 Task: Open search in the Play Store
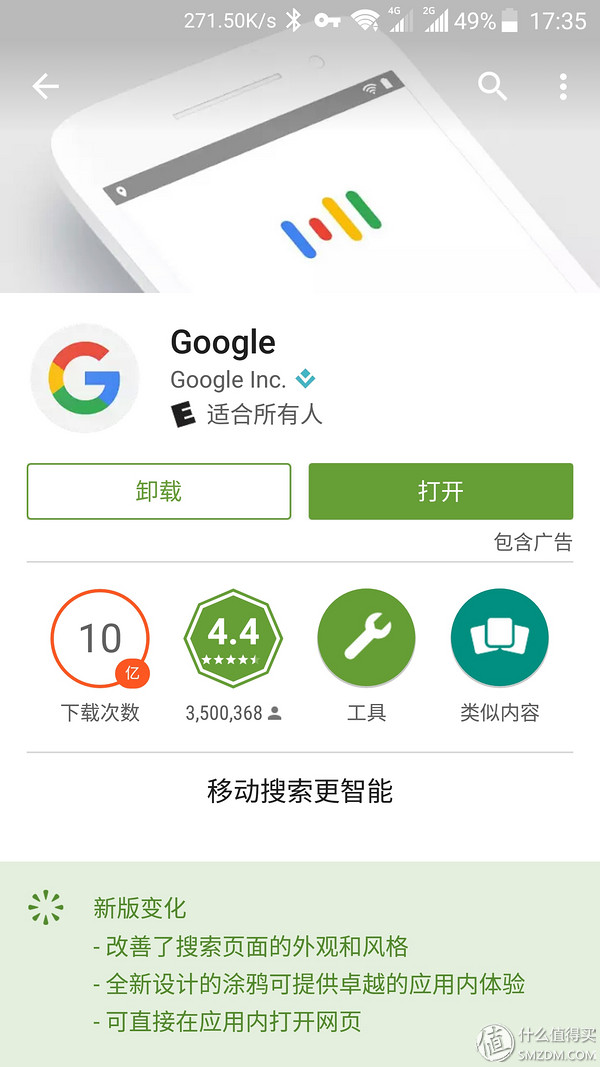492,87
